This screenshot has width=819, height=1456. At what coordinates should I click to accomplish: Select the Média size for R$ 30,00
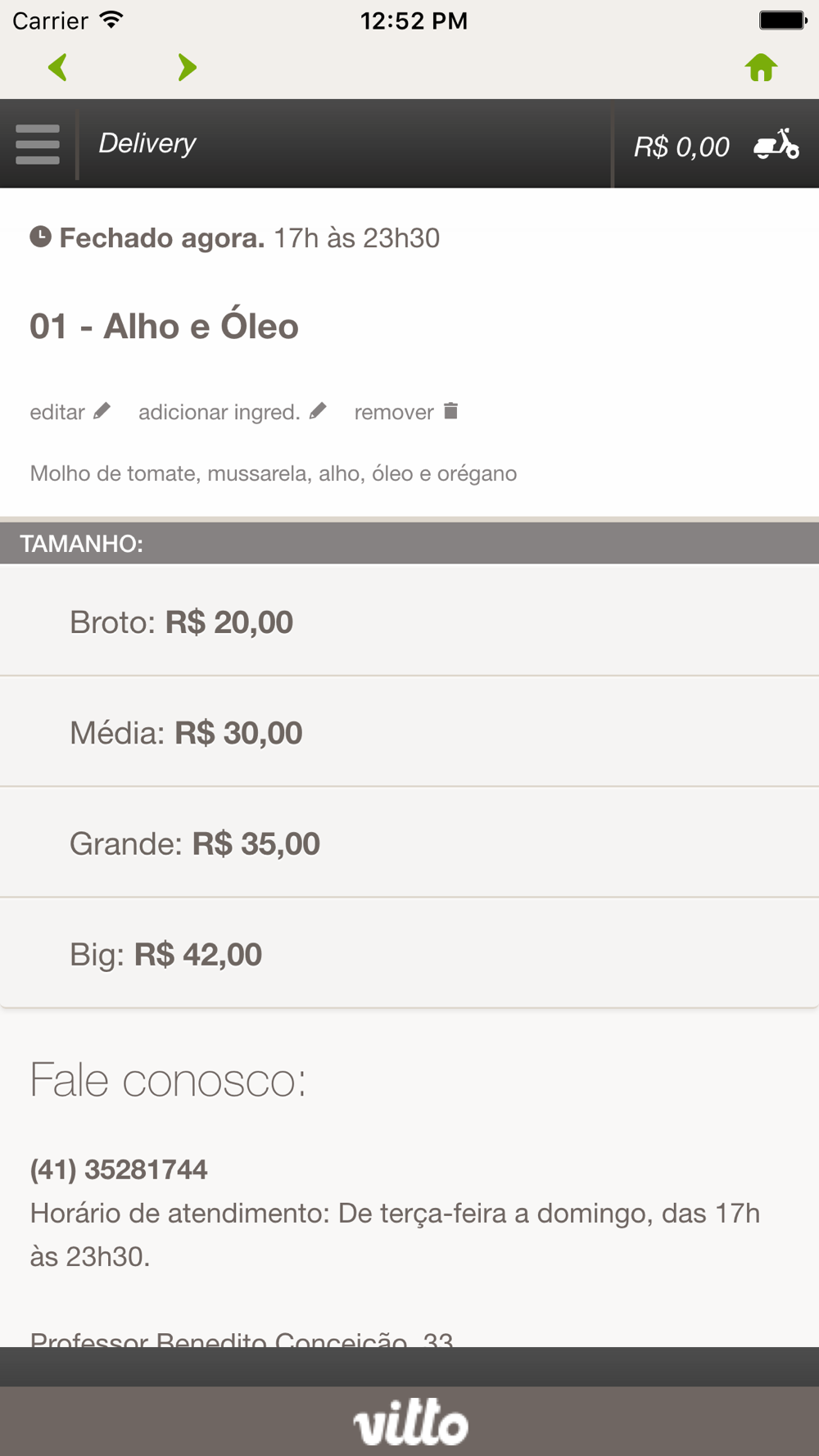(409, 732)
